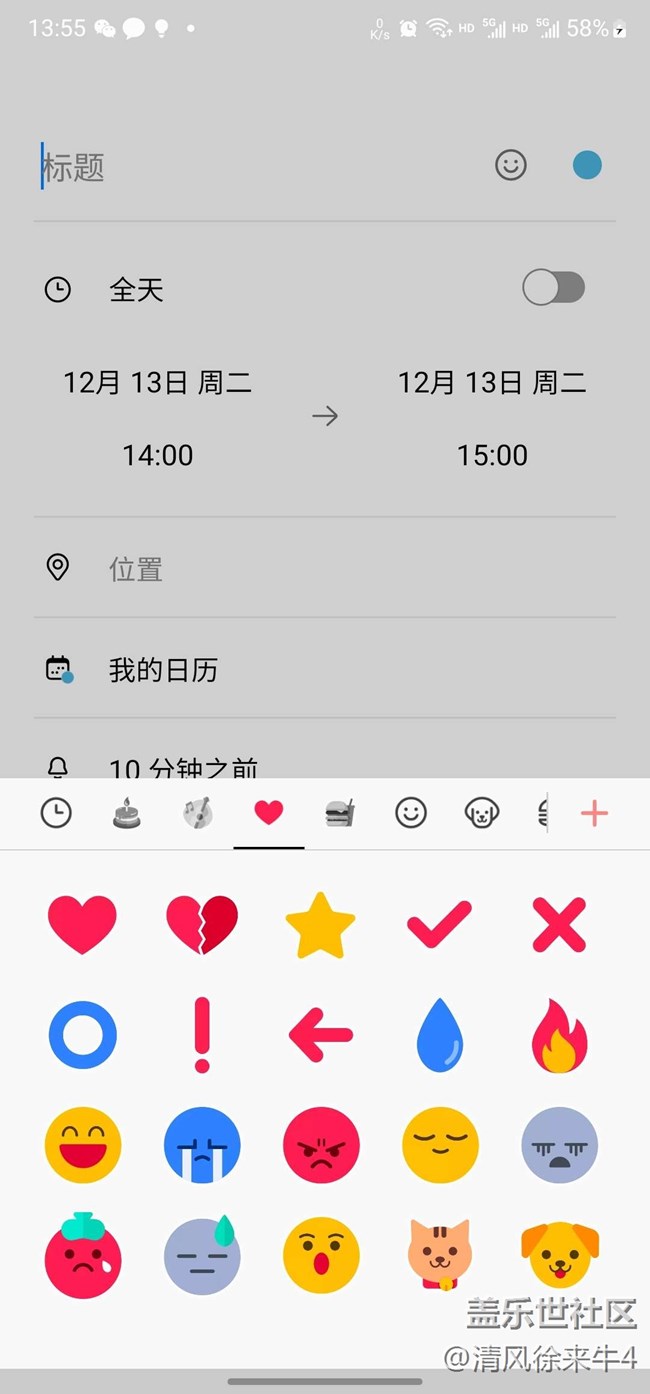This screenshot has width=650, height=1394.
Task: Toggle the 全天 all-day switch
Action: click(x=553, y=289)
